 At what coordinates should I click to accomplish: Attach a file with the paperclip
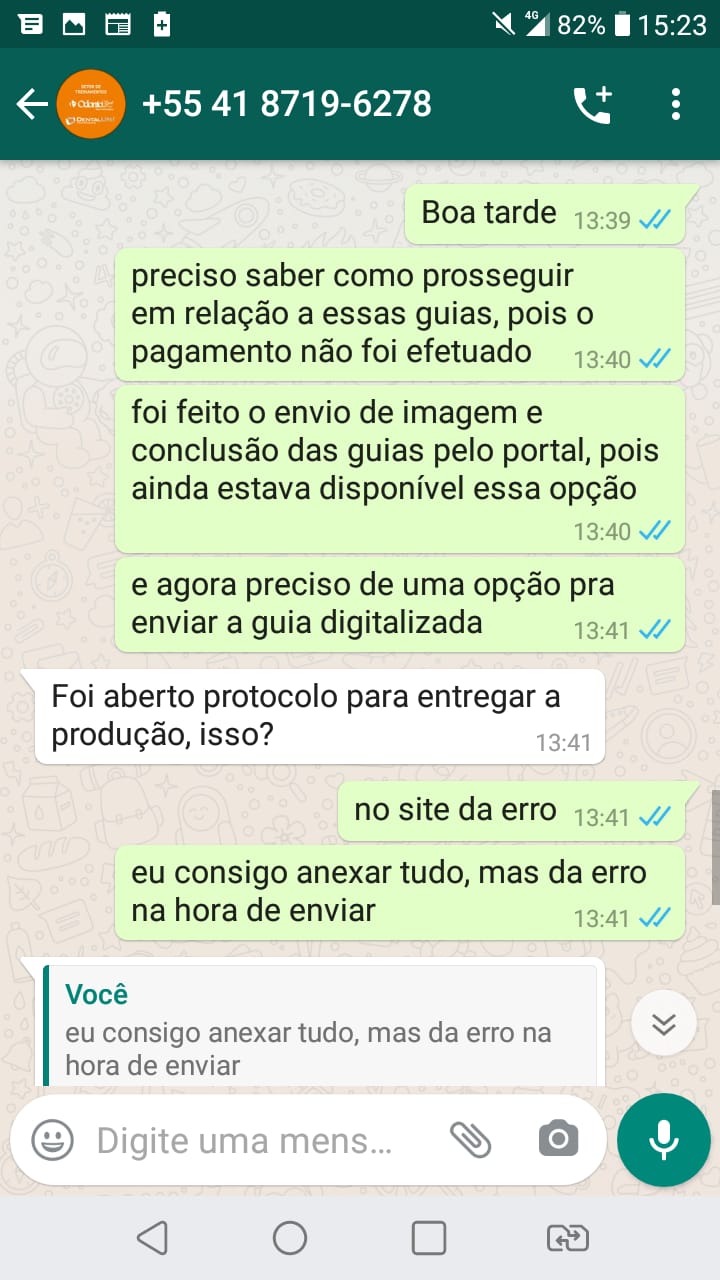pos(470,1138)
